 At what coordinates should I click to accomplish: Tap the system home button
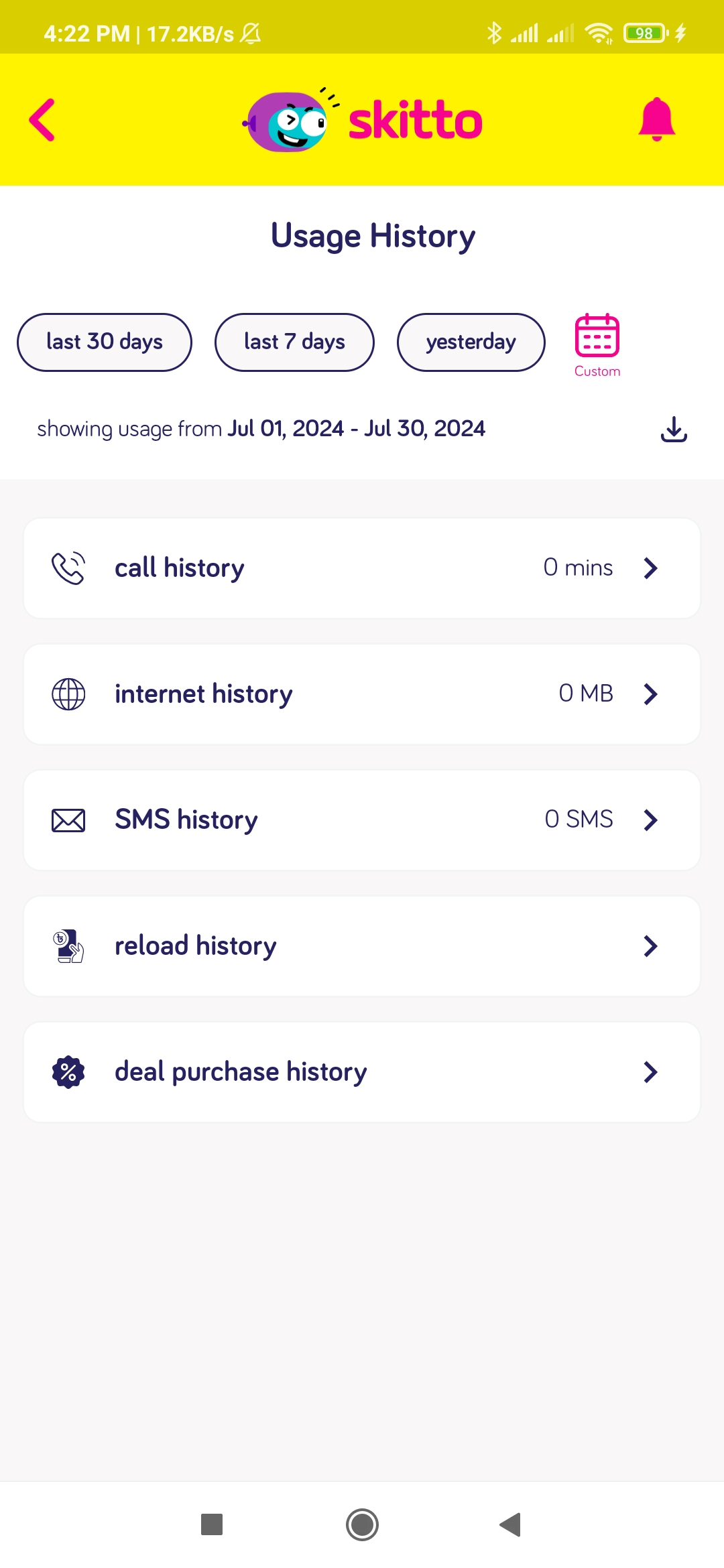point(362,1524)
